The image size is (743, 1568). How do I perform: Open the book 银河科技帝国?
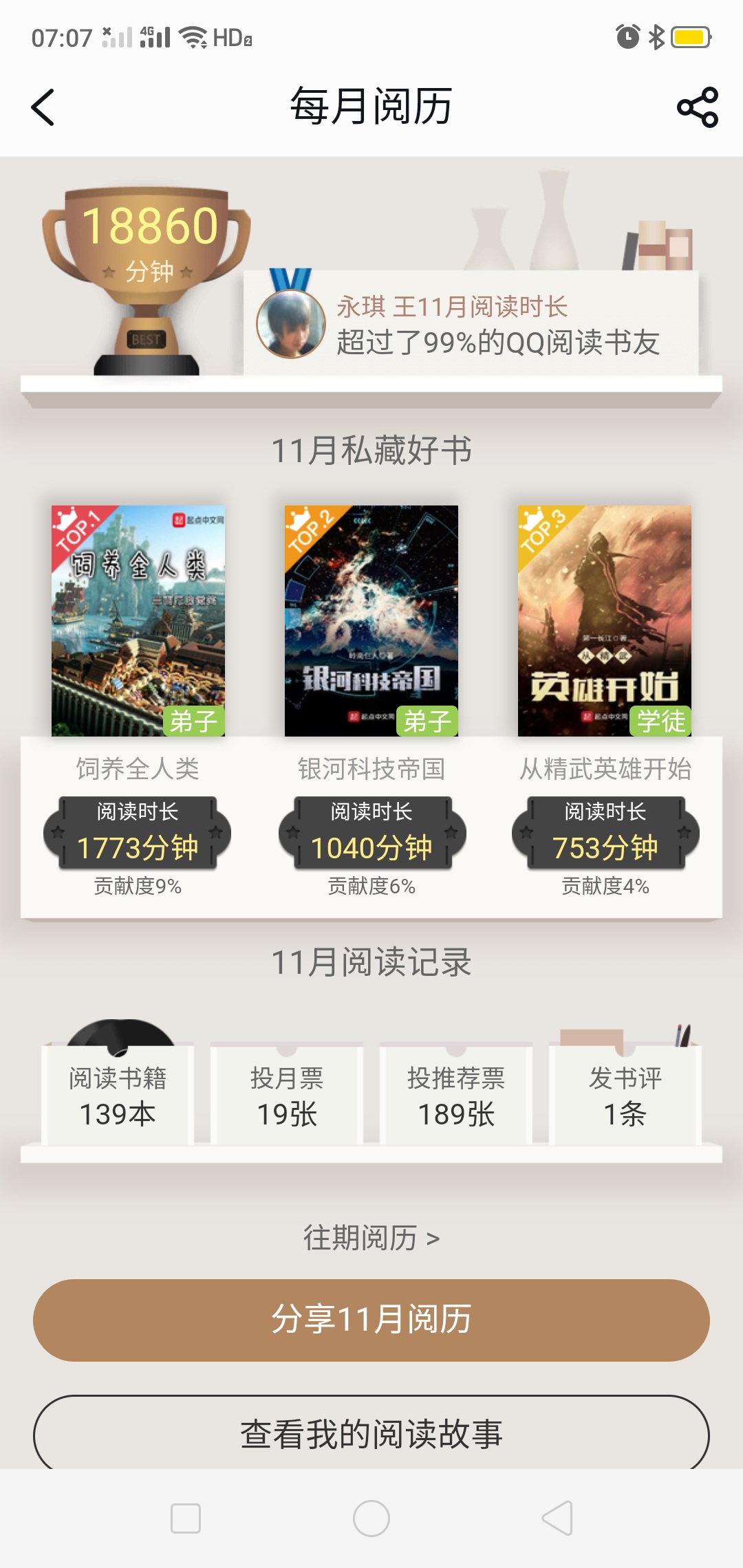[371, 621]
